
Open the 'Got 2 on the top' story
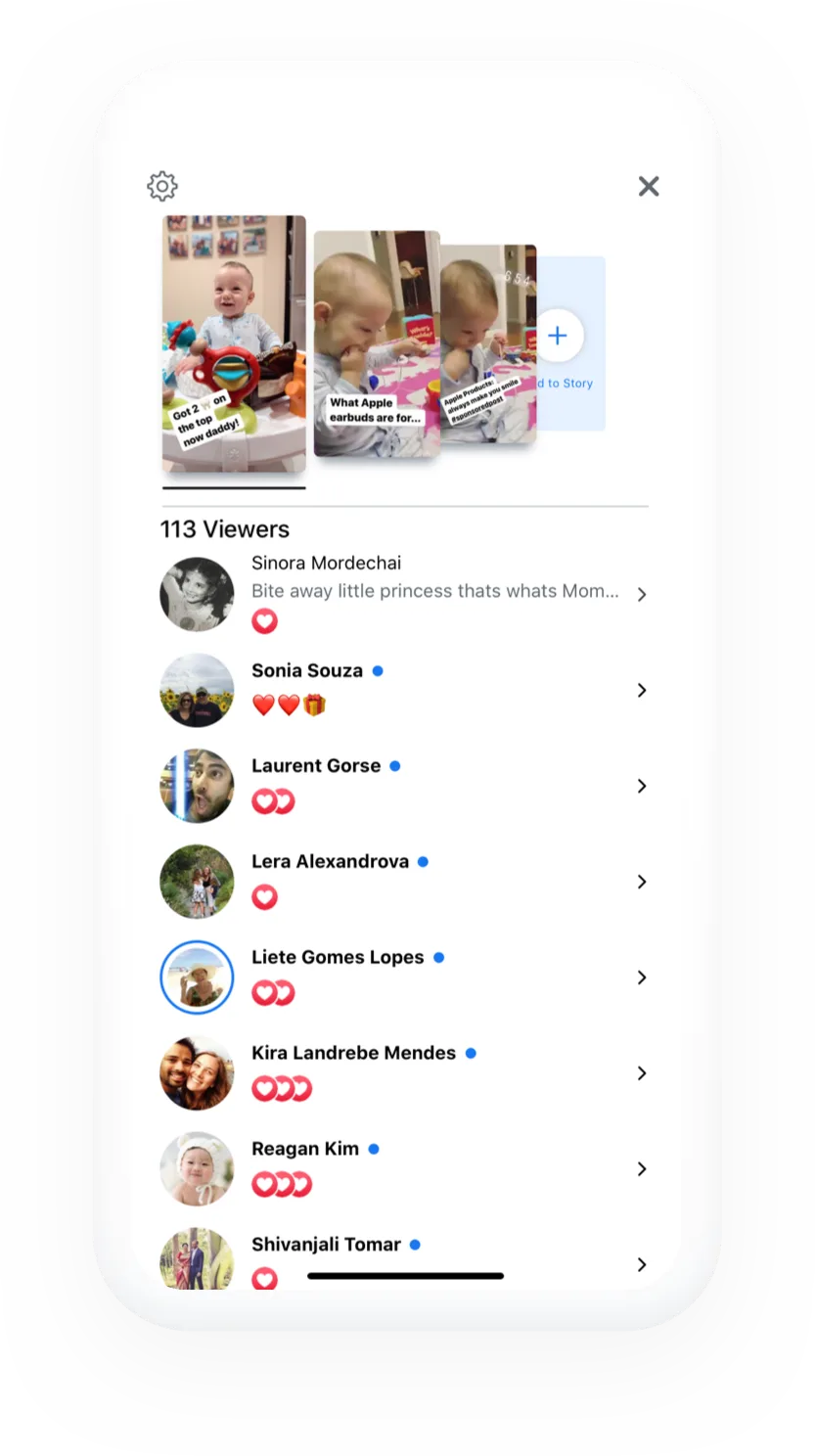pos(234,343)
